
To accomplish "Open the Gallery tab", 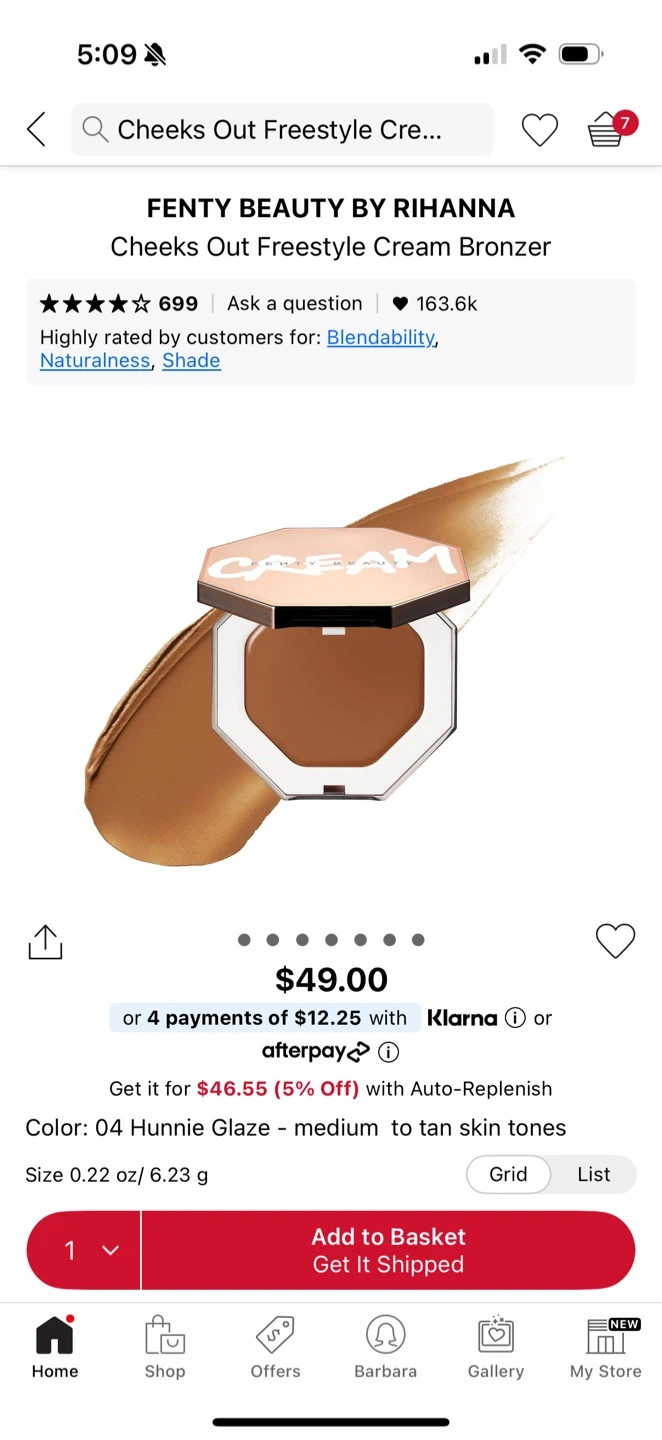I will click(x=496, y=1347).
